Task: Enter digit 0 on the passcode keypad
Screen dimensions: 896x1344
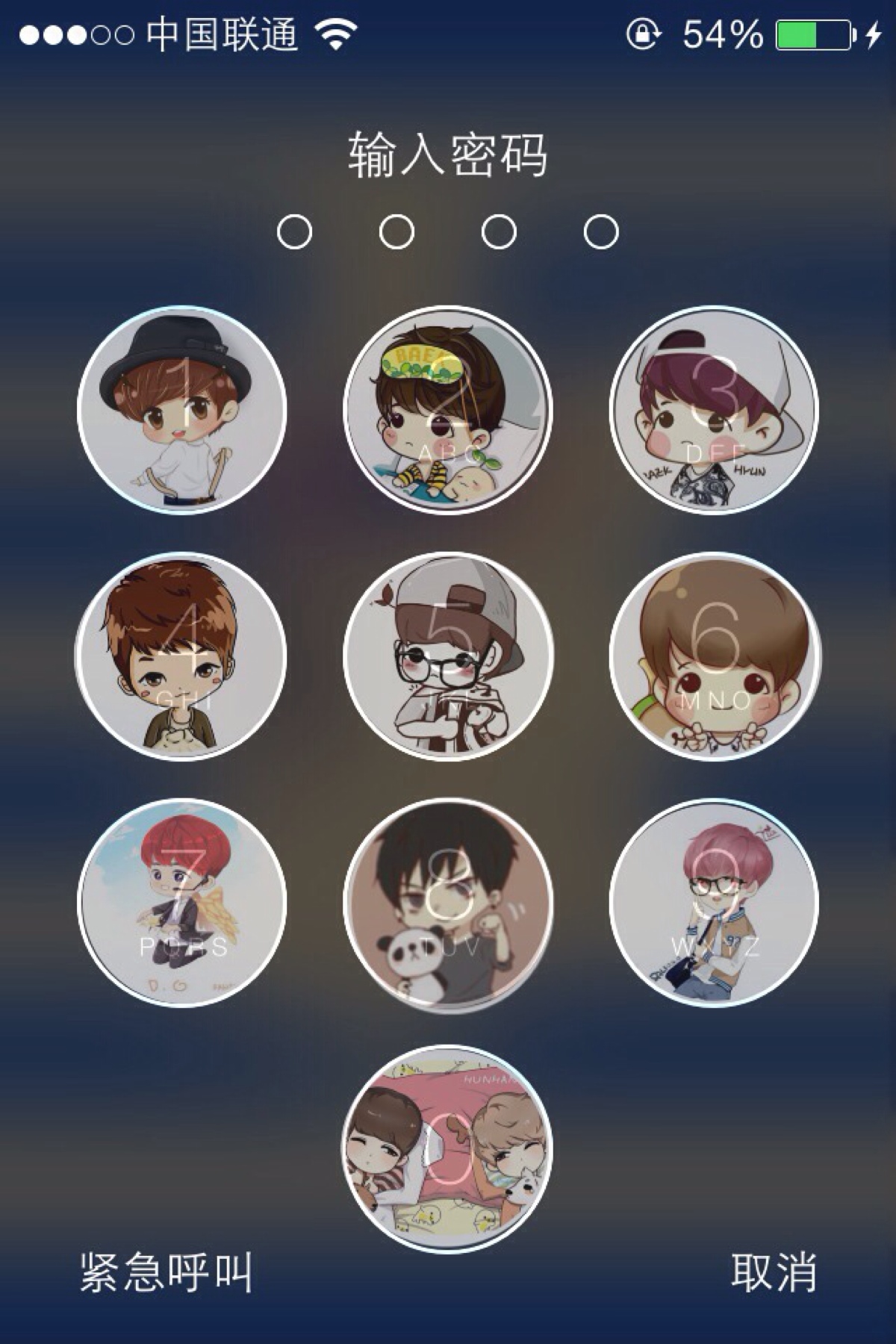Action: [448, 1149]
